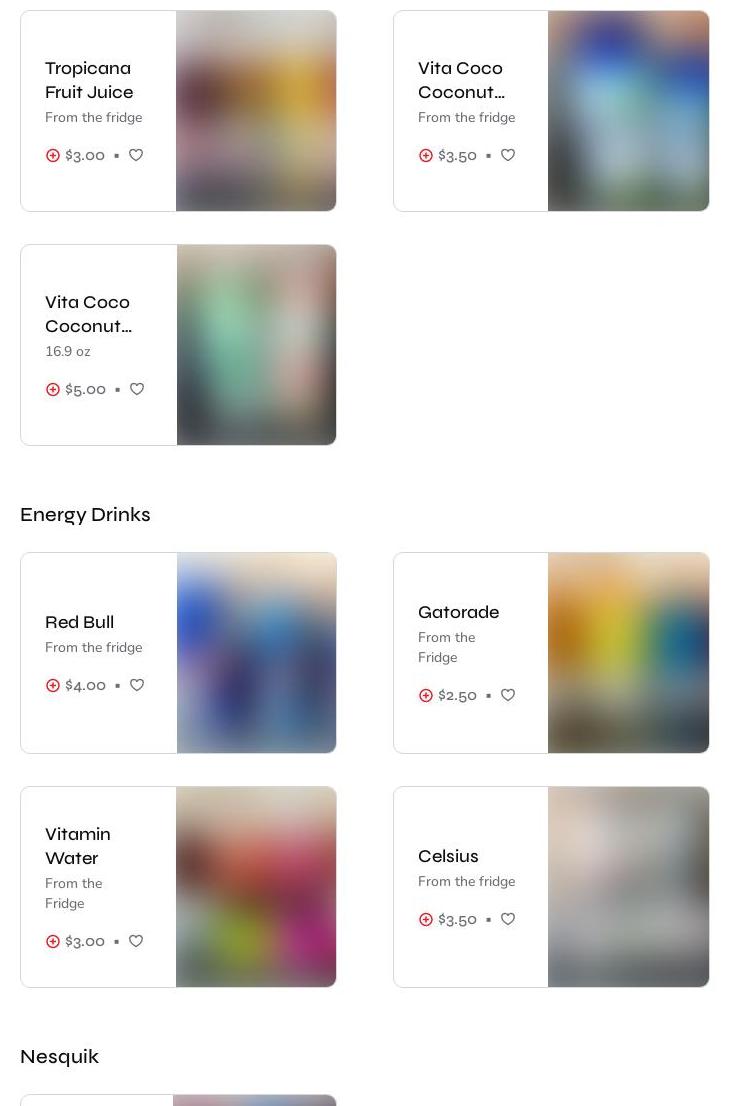The height and width of the screenshot is (1106, 750).
Task: Open the Vitamin Water product photo
Action: 256,887
